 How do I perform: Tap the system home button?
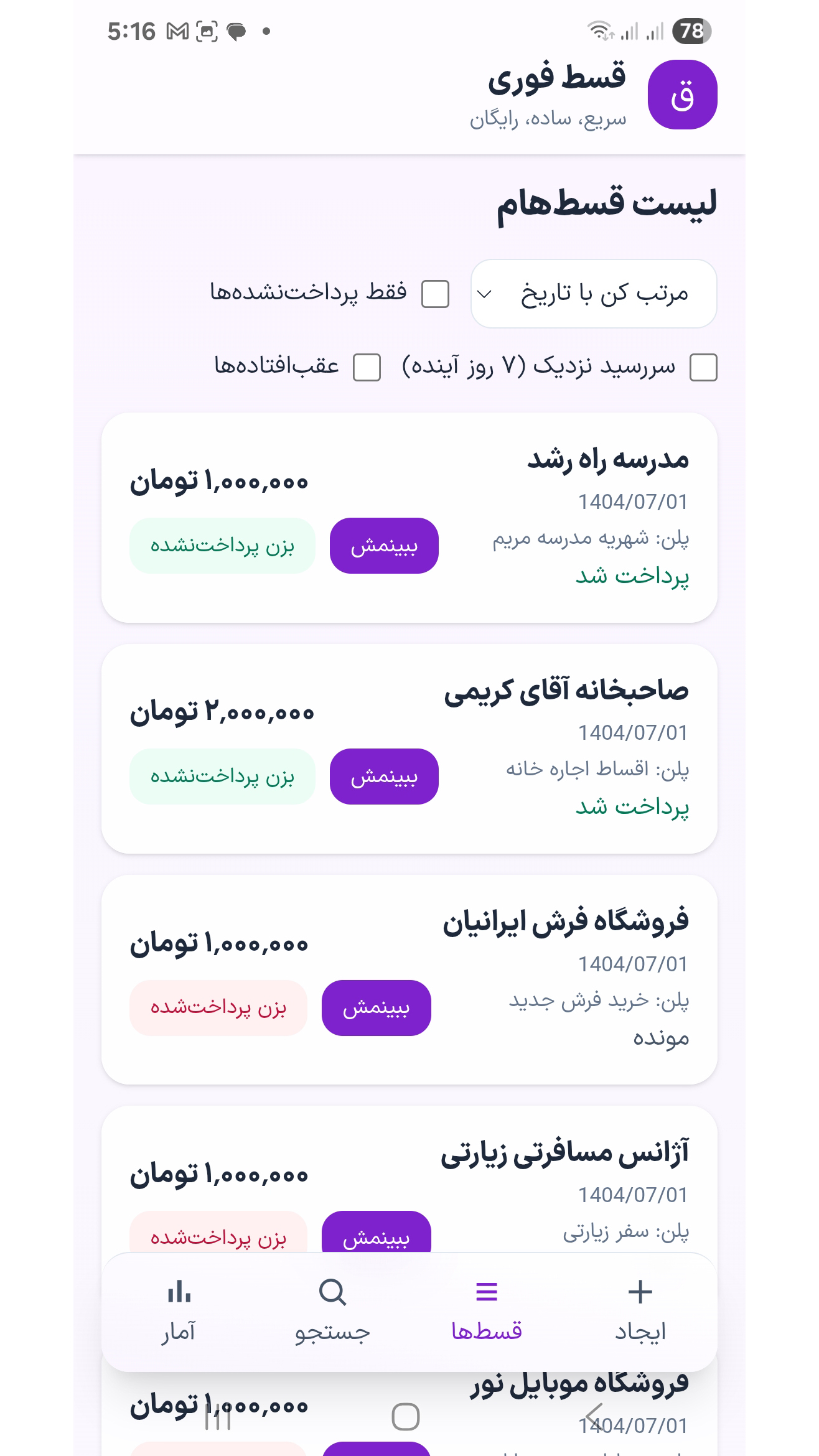[x=406, y=1417]
